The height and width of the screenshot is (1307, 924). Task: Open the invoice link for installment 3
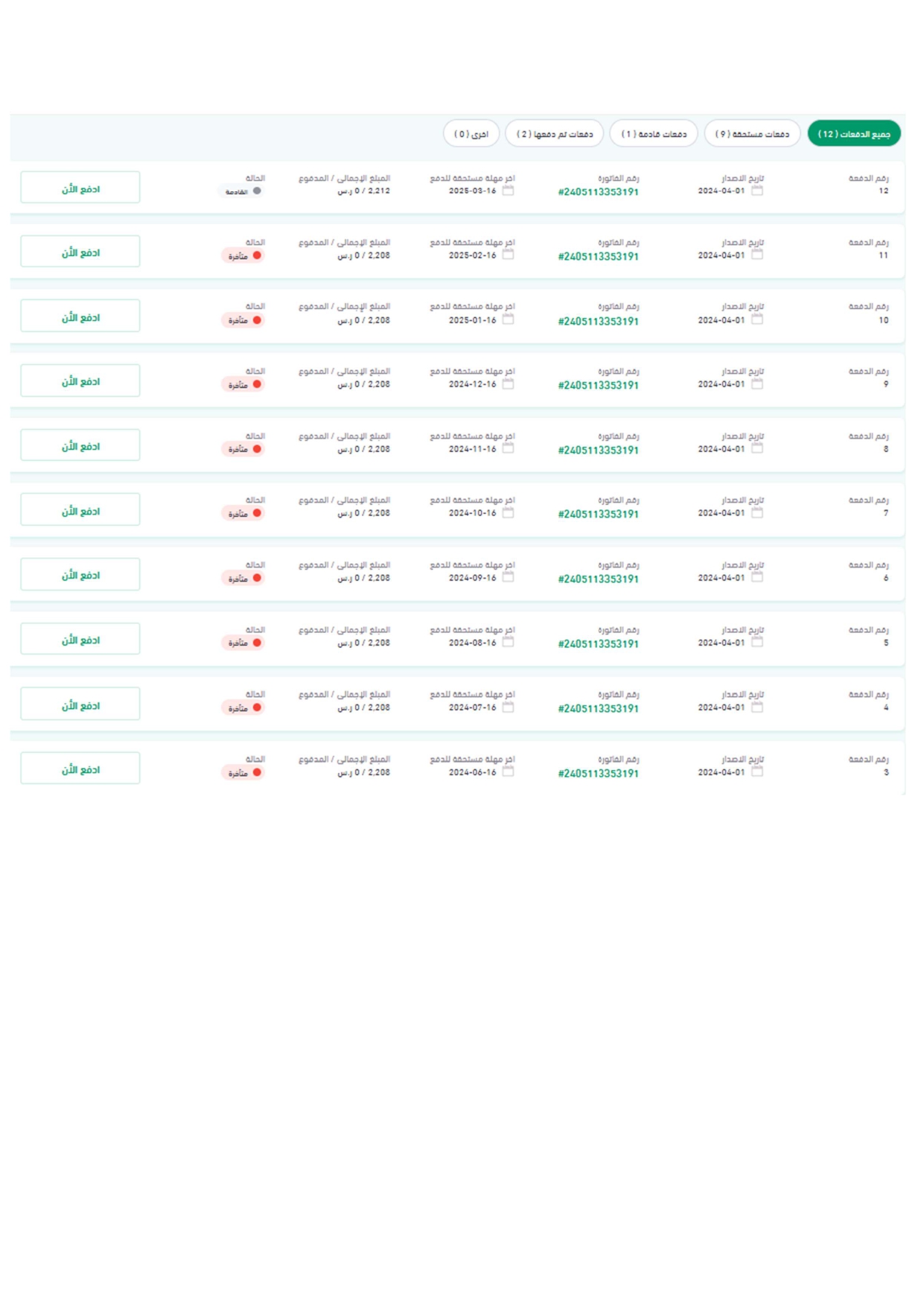pos(598,774)
